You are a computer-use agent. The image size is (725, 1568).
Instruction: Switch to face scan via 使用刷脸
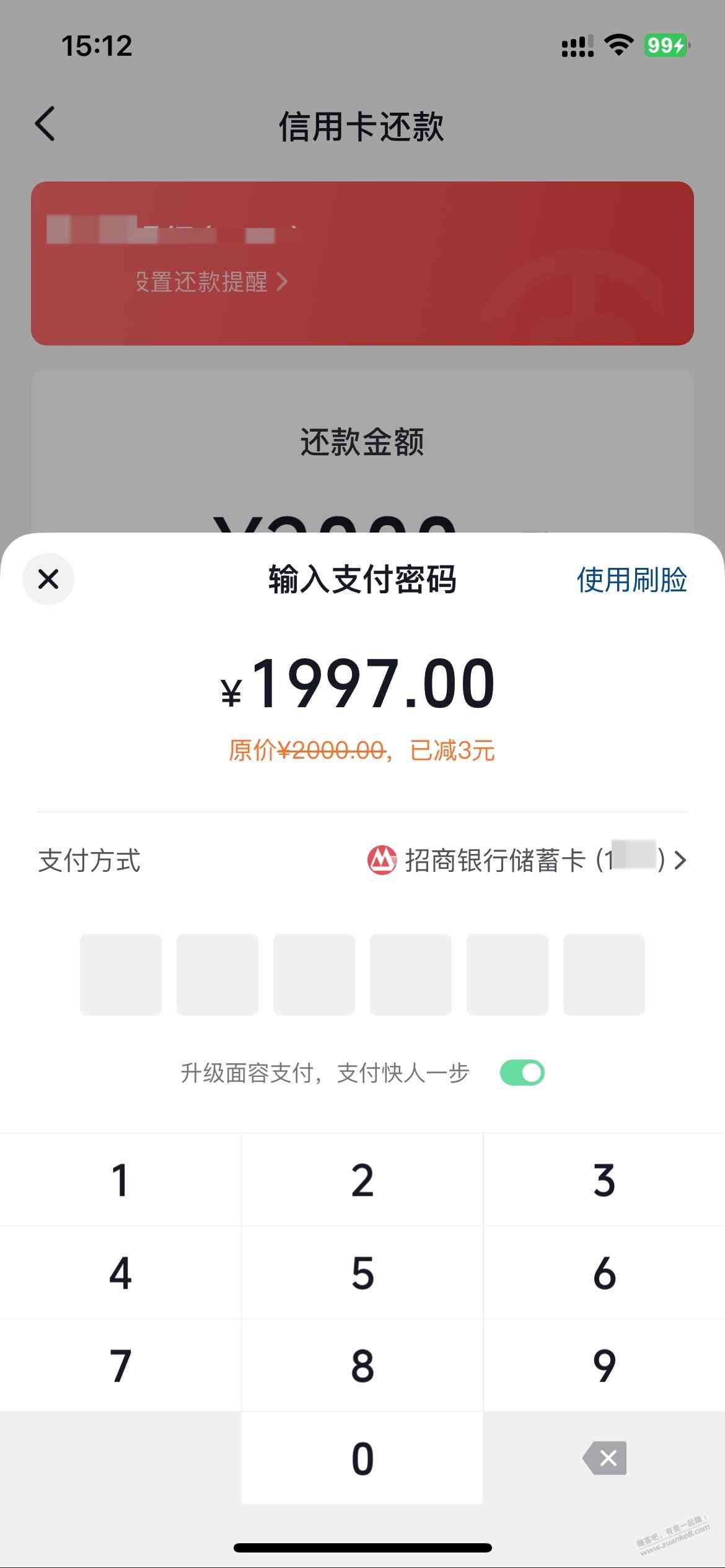[631, 580]
